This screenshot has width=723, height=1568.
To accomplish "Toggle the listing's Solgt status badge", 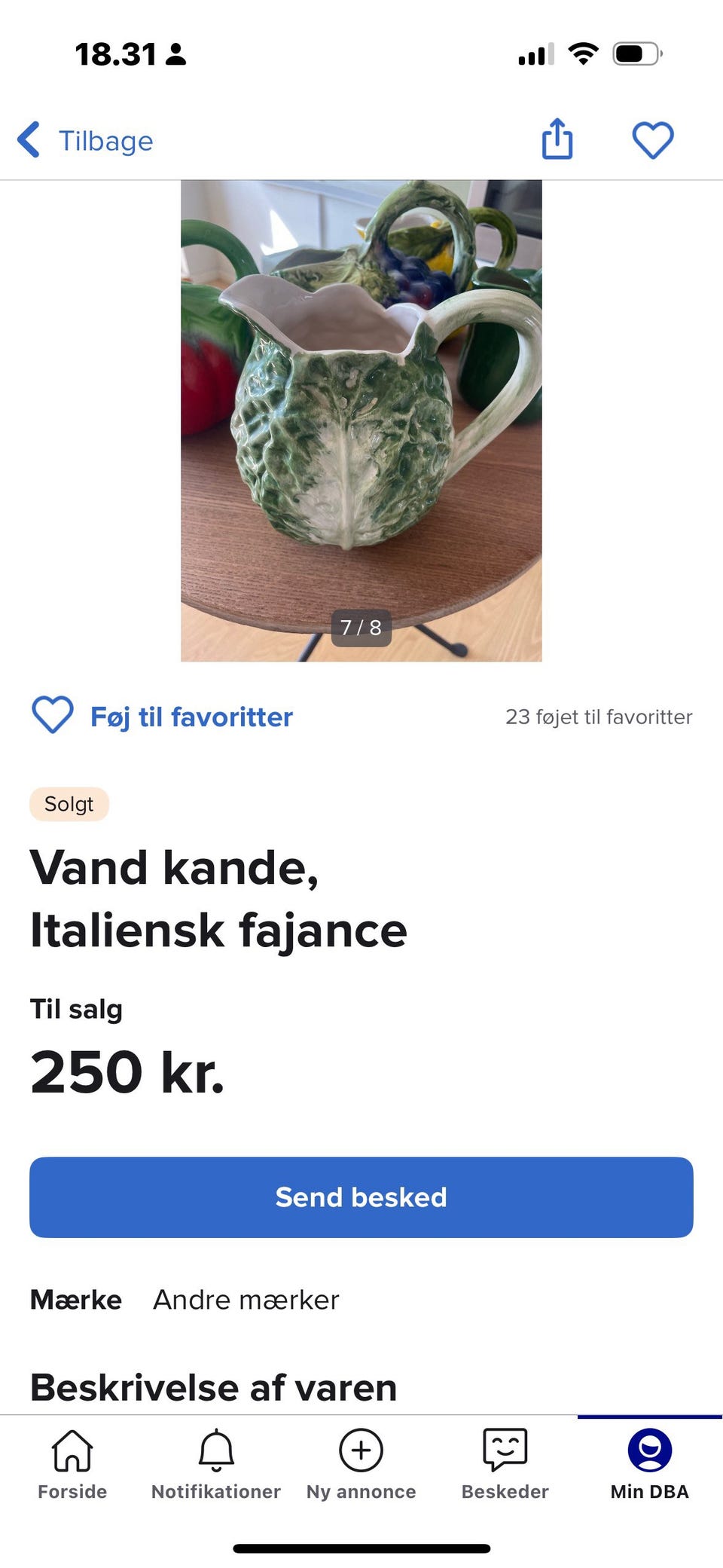I will (69, 803).
